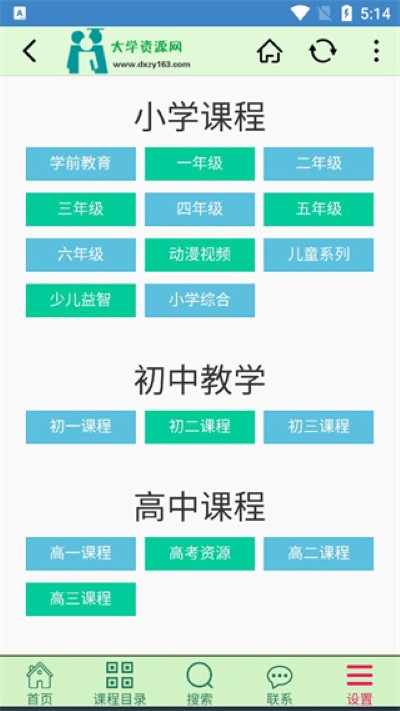Tap the 儿童系列 button
Screen dimensions: 400x711
pos(319,255)
